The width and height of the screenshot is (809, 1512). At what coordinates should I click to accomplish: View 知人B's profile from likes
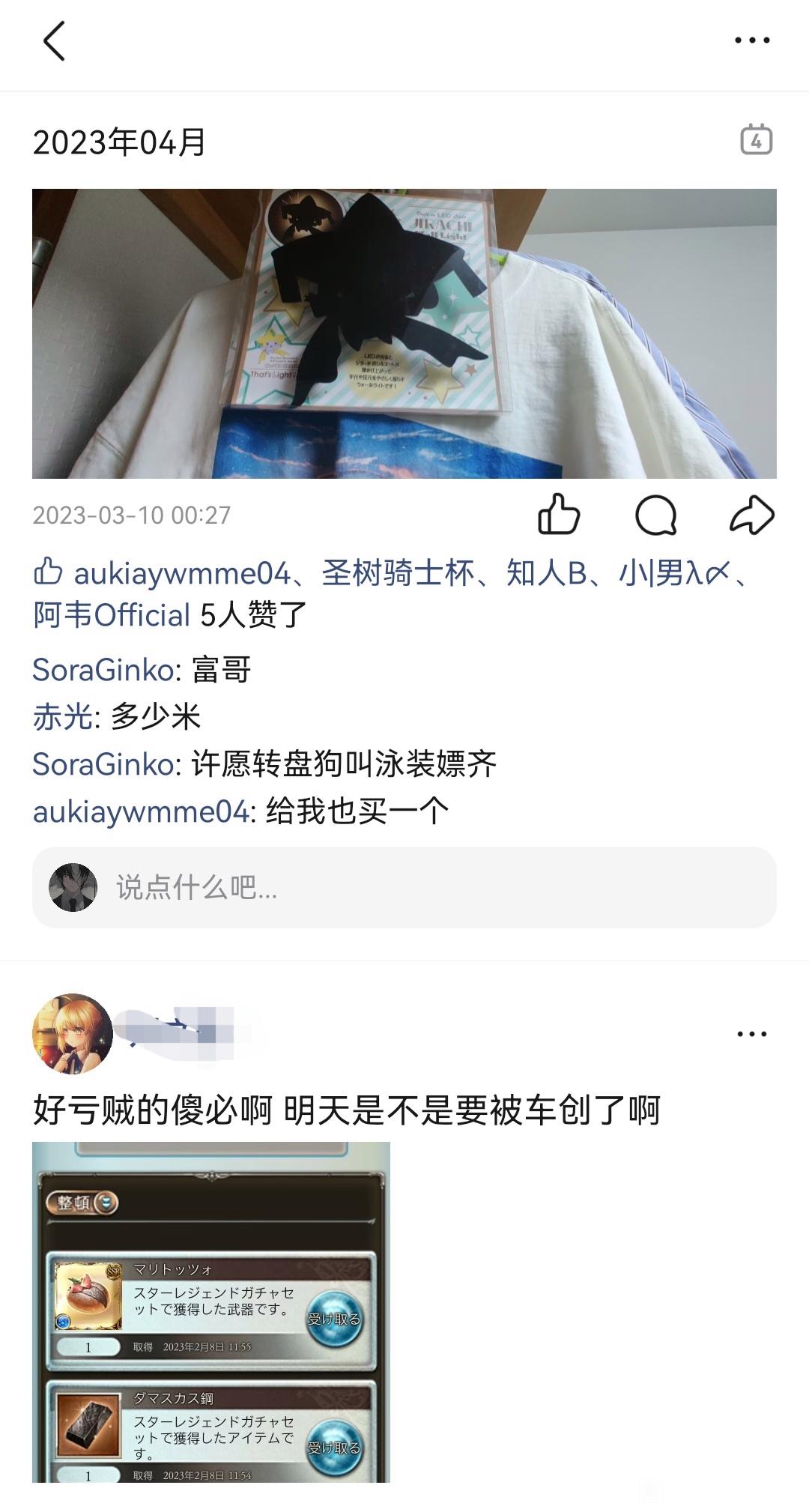coord(546,574)
